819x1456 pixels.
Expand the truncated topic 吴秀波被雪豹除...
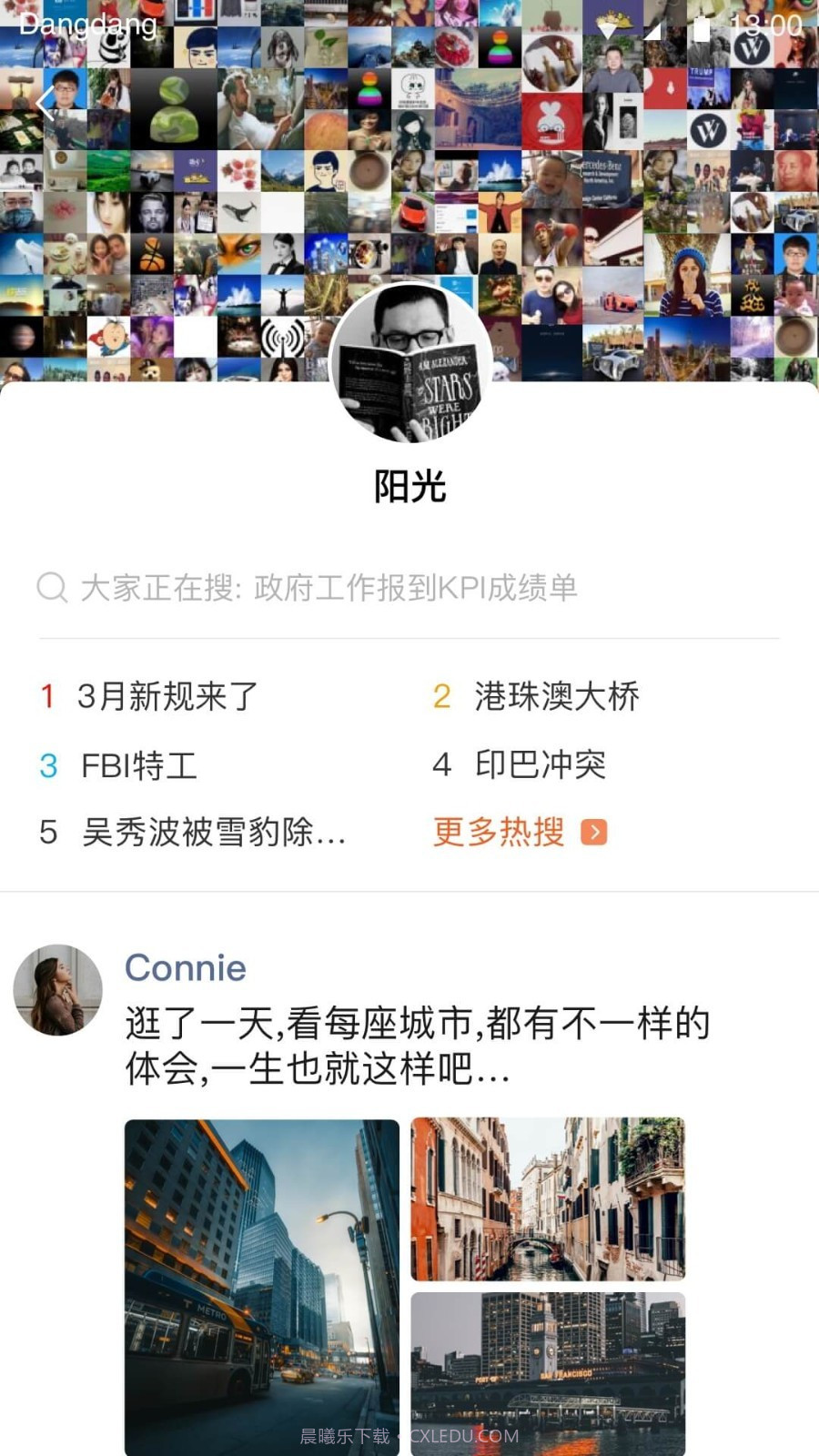(209, 833)
